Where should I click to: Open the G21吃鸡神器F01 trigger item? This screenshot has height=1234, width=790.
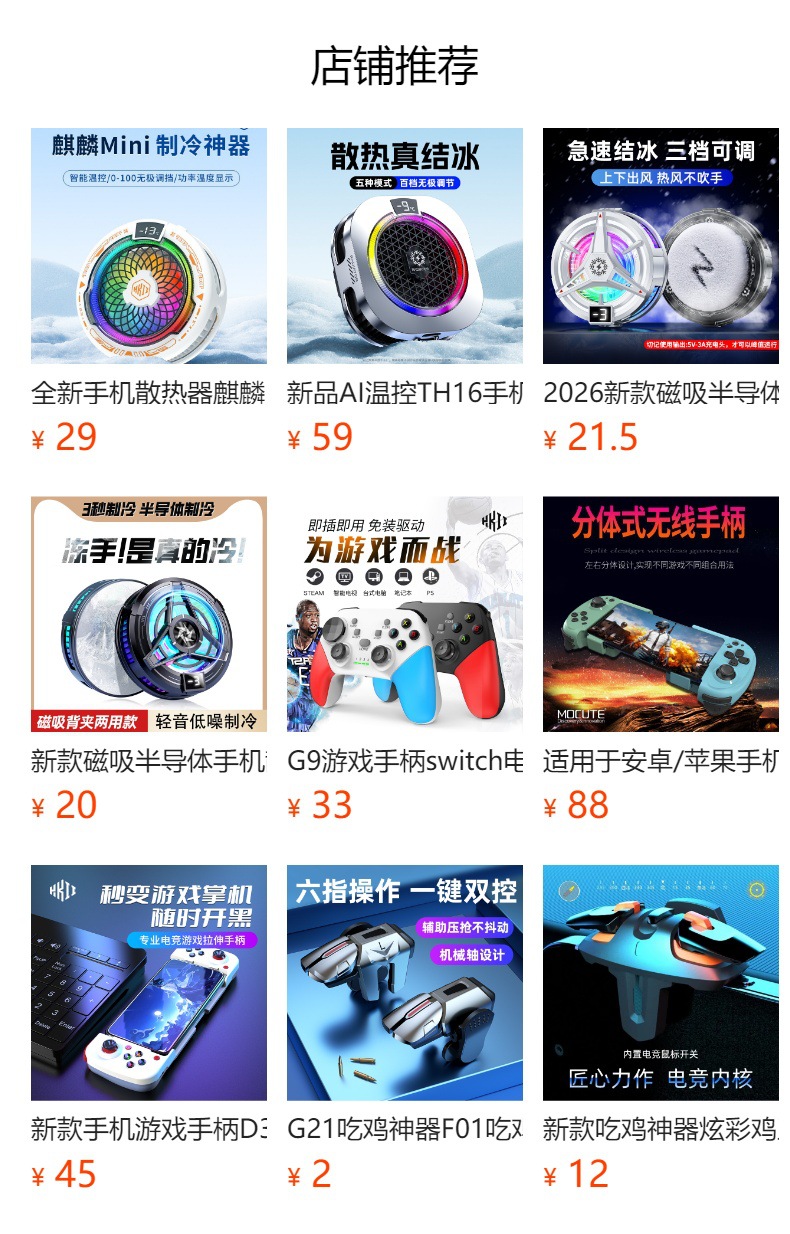(x=404, y=1029)
